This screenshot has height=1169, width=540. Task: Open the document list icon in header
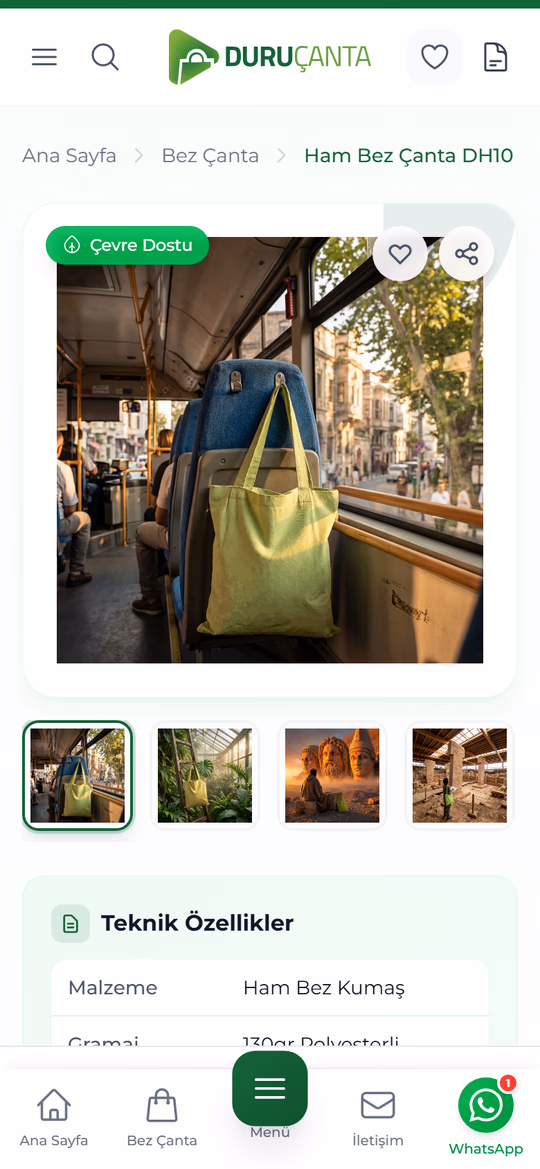point(495,57)
